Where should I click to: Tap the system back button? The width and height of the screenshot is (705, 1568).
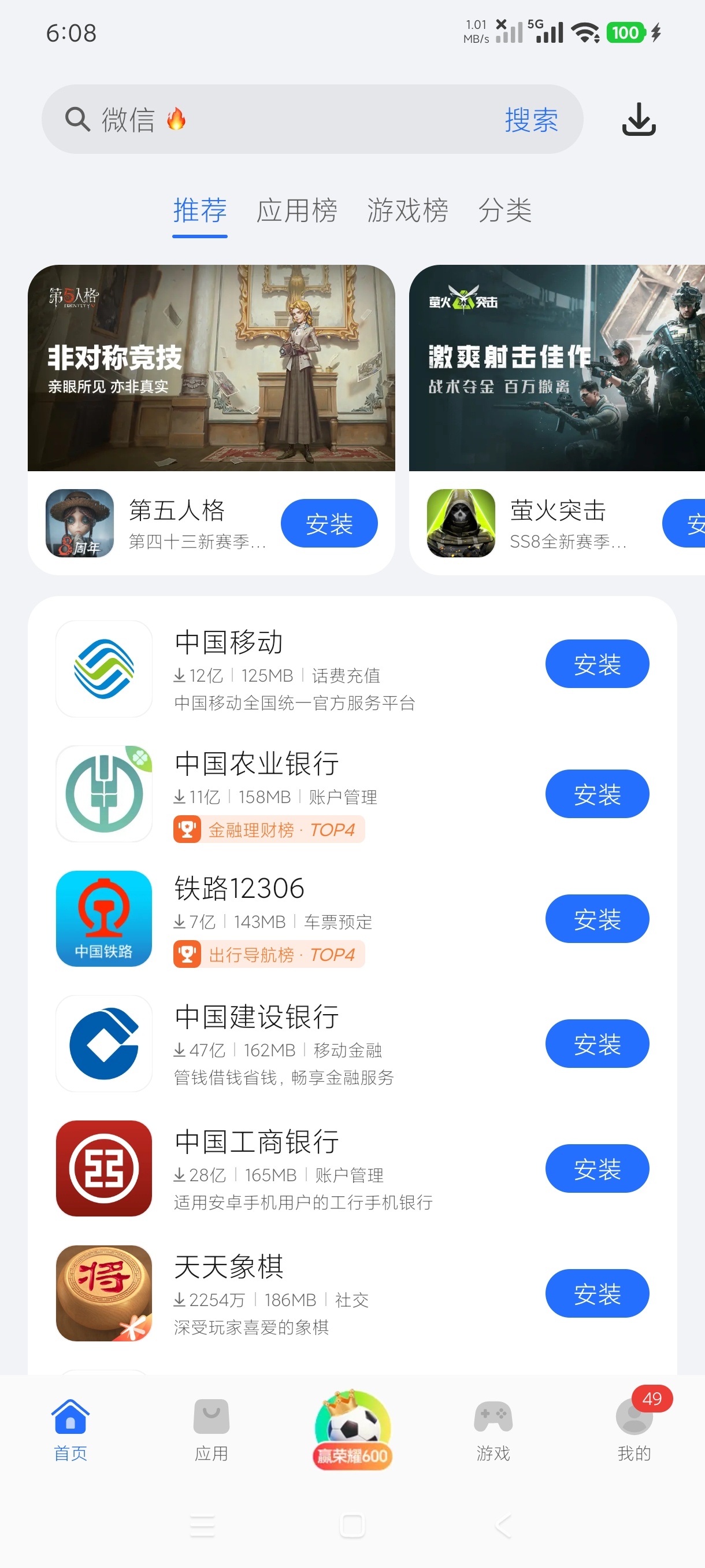click(502, 1526)
